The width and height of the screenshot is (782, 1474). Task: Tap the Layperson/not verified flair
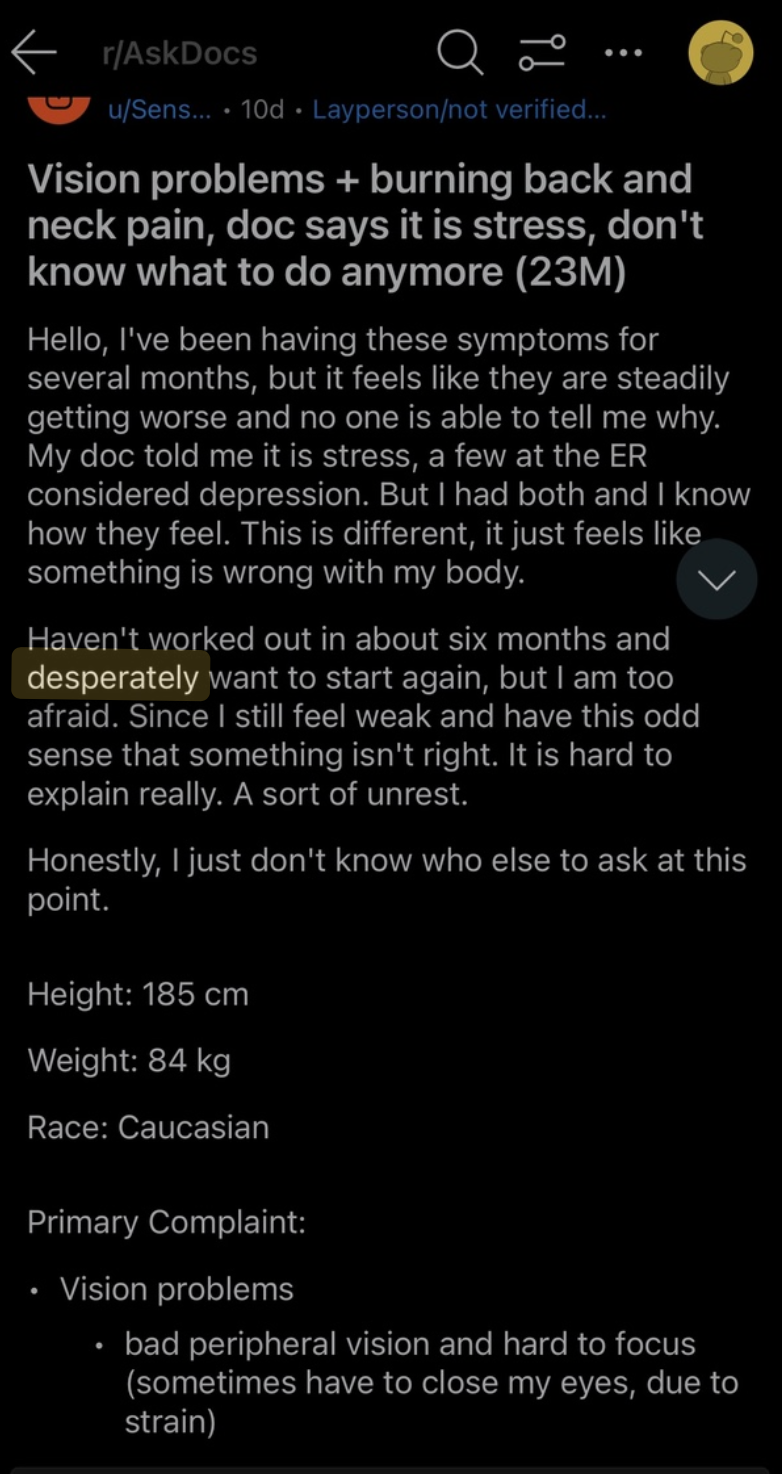click(x=459, y=109)
